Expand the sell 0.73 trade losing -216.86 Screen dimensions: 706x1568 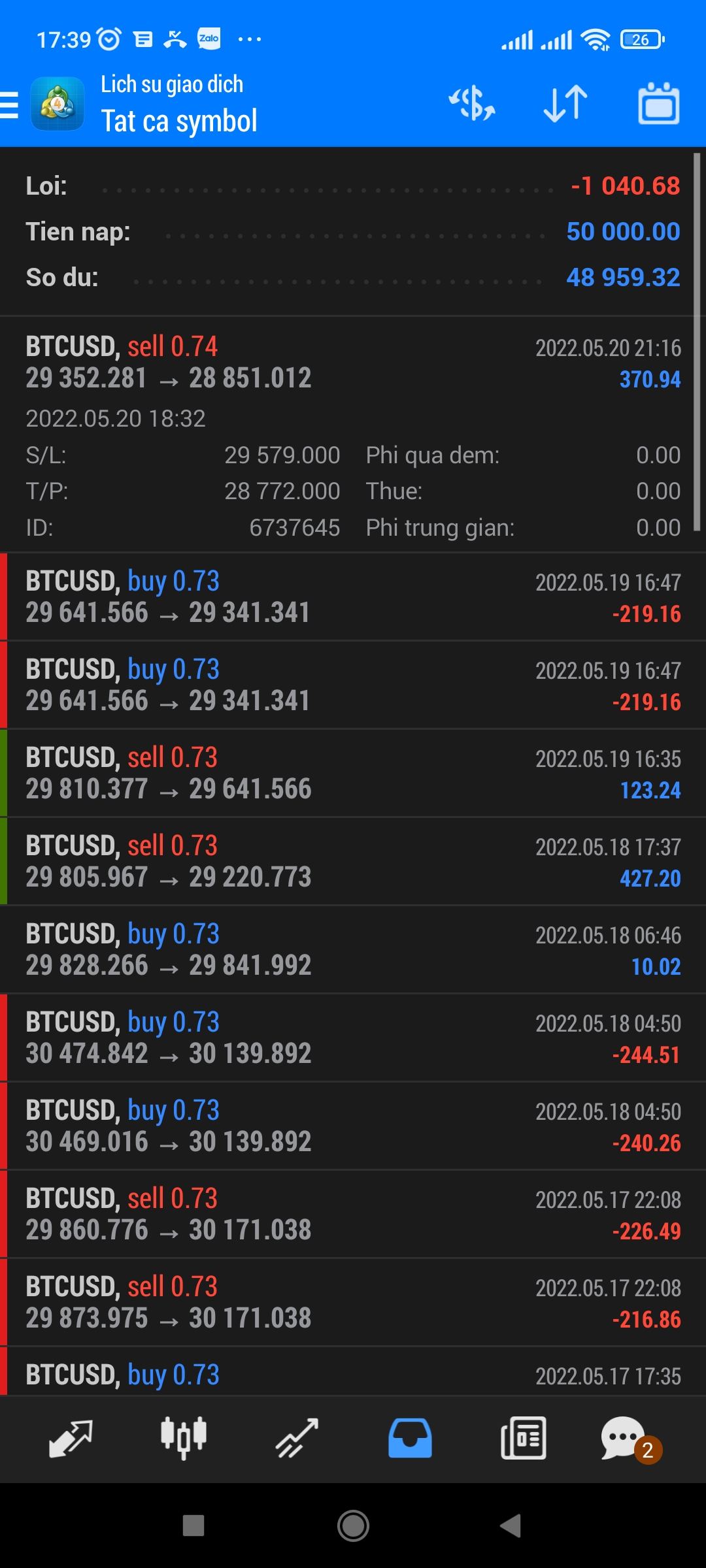353,1302
